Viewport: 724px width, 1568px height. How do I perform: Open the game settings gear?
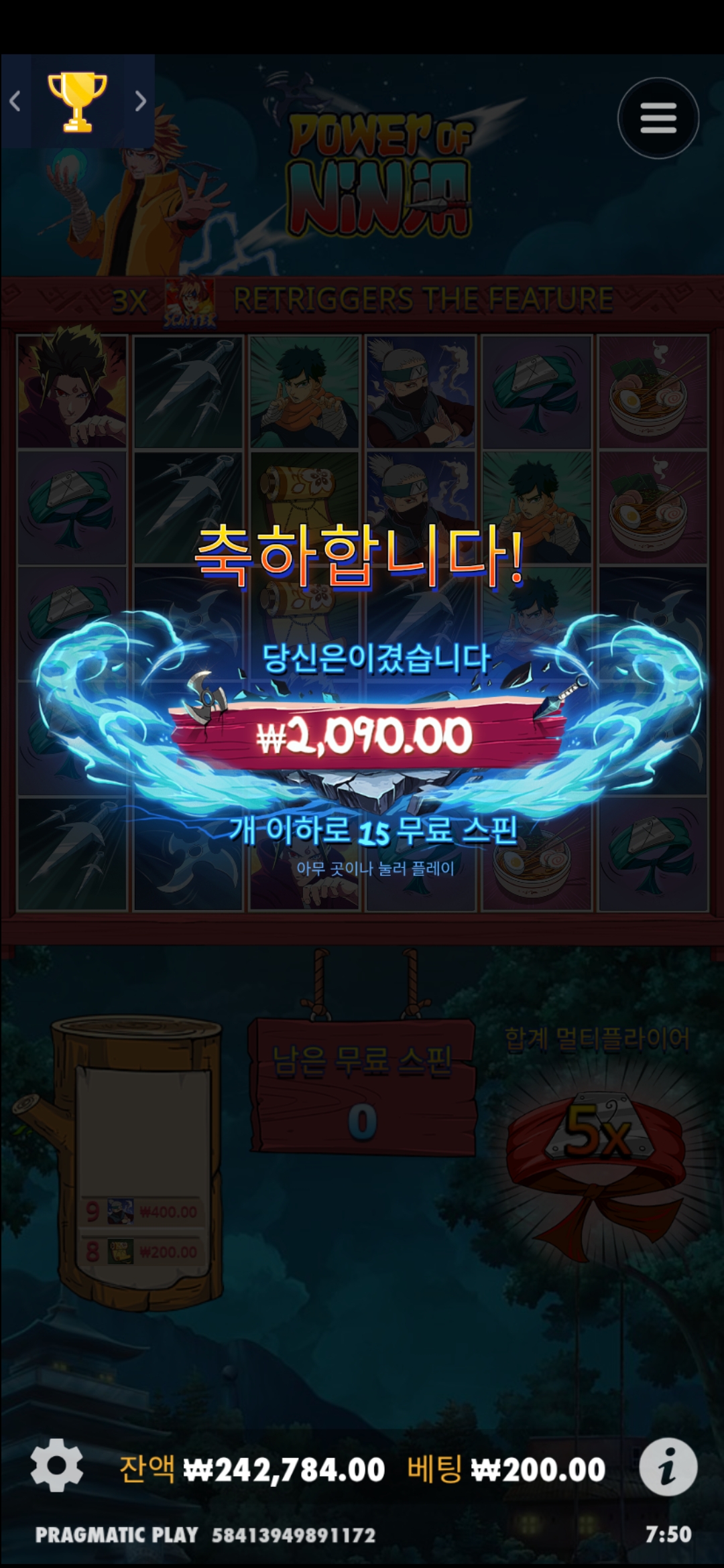(57, 1464)
